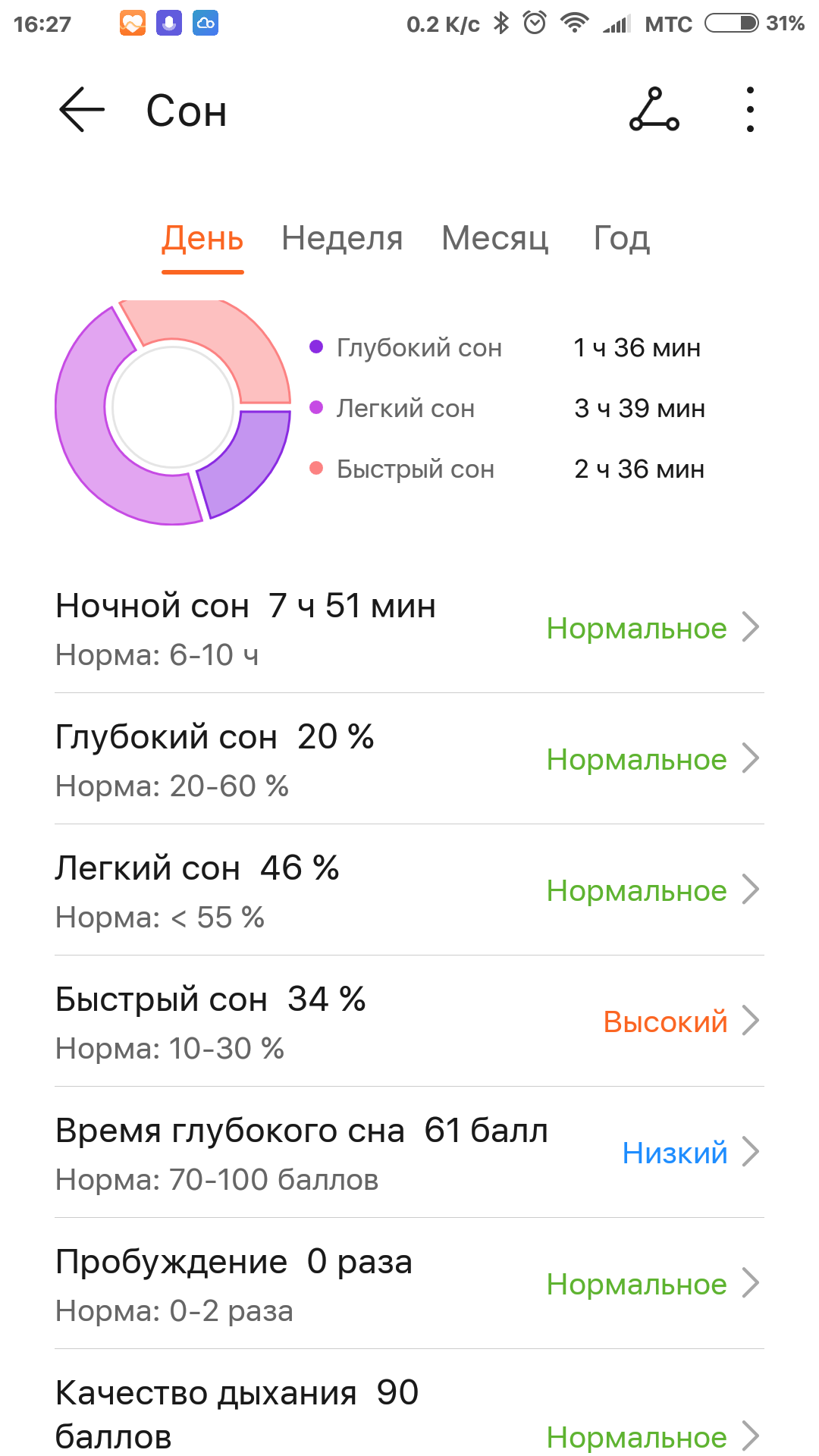Select the День tab

coord(202,239)
